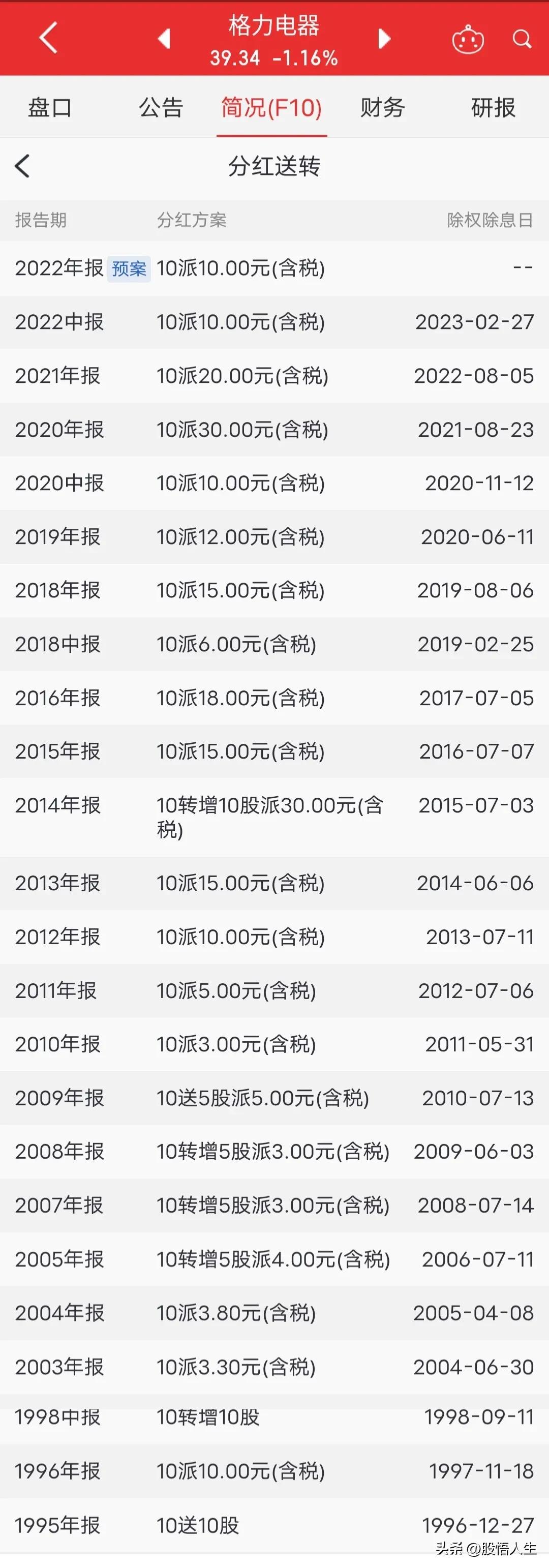
Task: Open stock name 格力电器 header
Action: [x=273, y=26]
